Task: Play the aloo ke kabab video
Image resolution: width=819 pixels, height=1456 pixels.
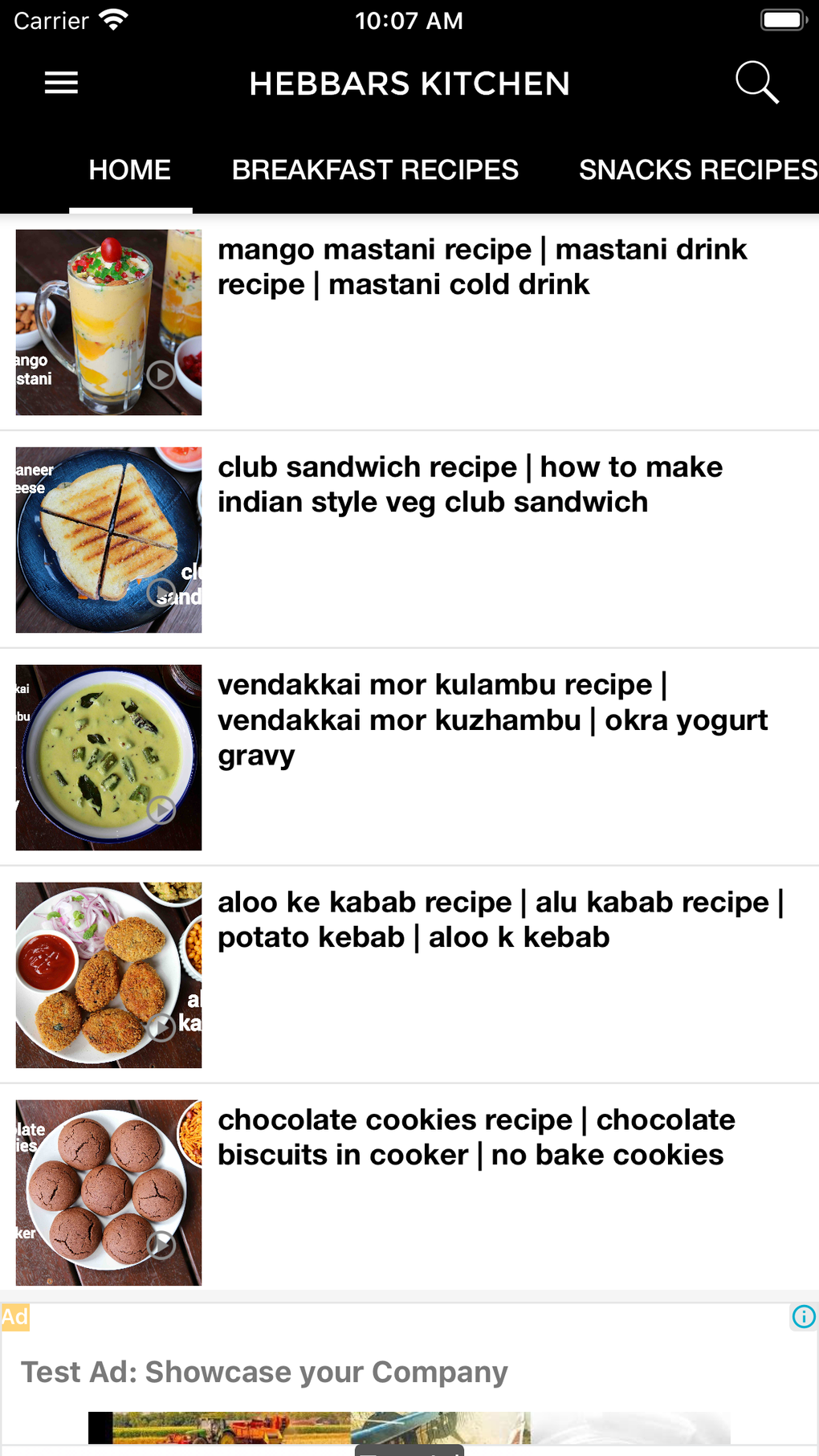Action: 163,1026
